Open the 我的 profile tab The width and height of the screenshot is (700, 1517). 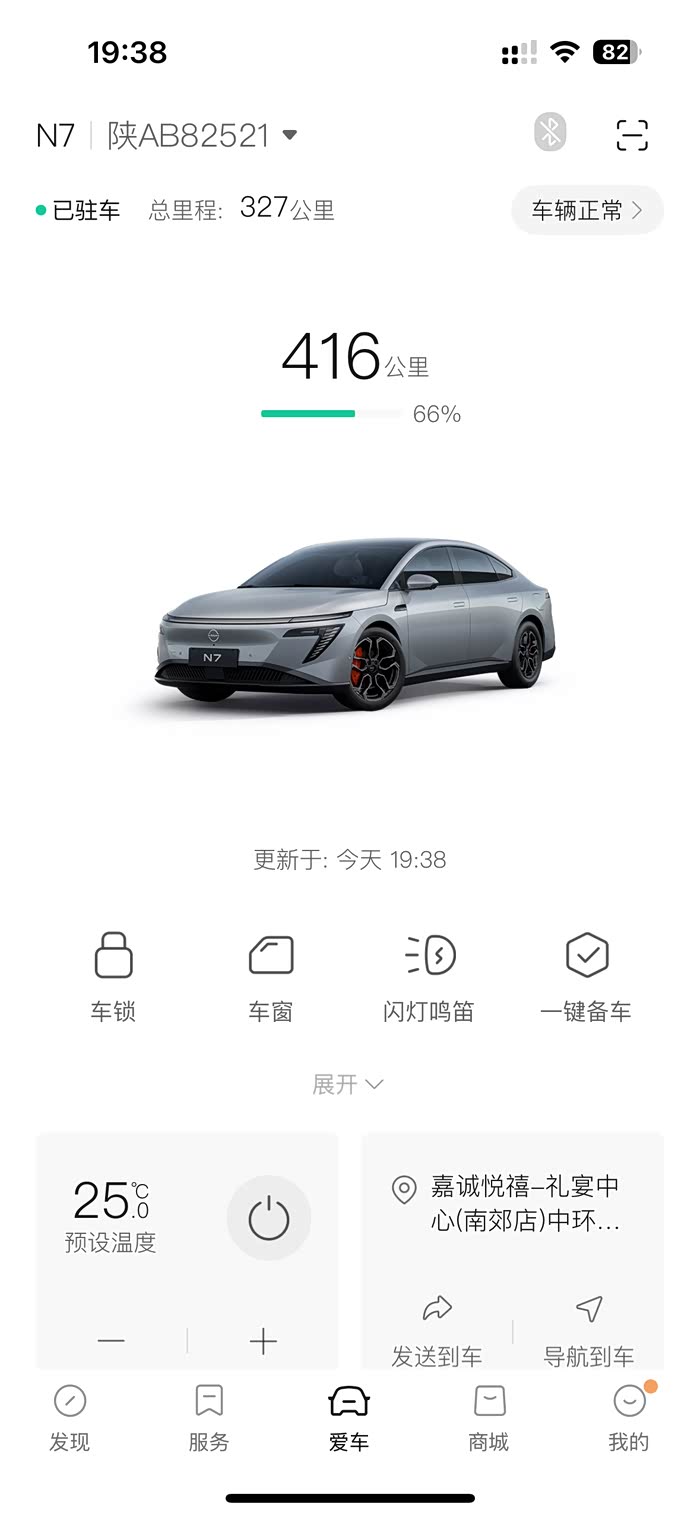click(629, 1418)
